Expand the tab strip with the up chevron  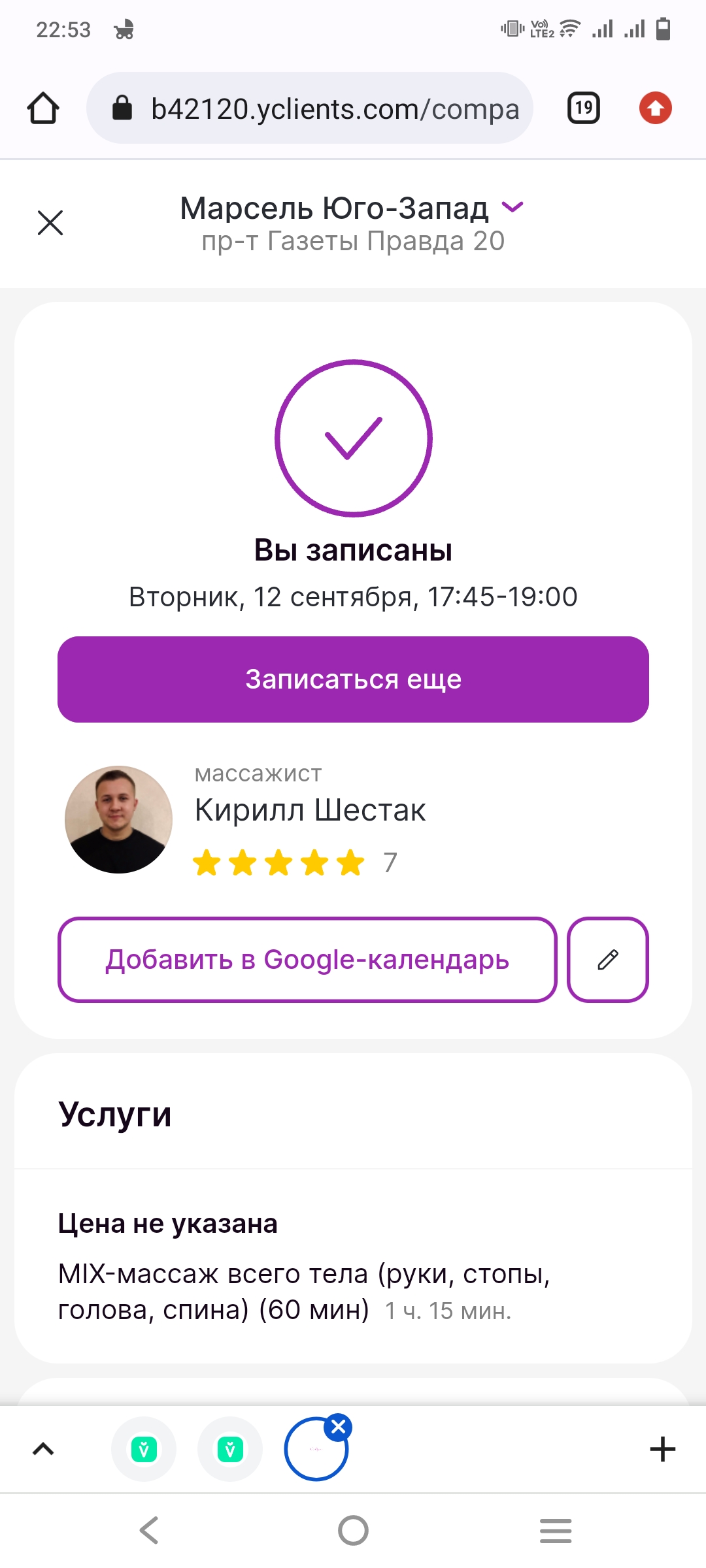pyautogui.click(x=43, y=1449)
